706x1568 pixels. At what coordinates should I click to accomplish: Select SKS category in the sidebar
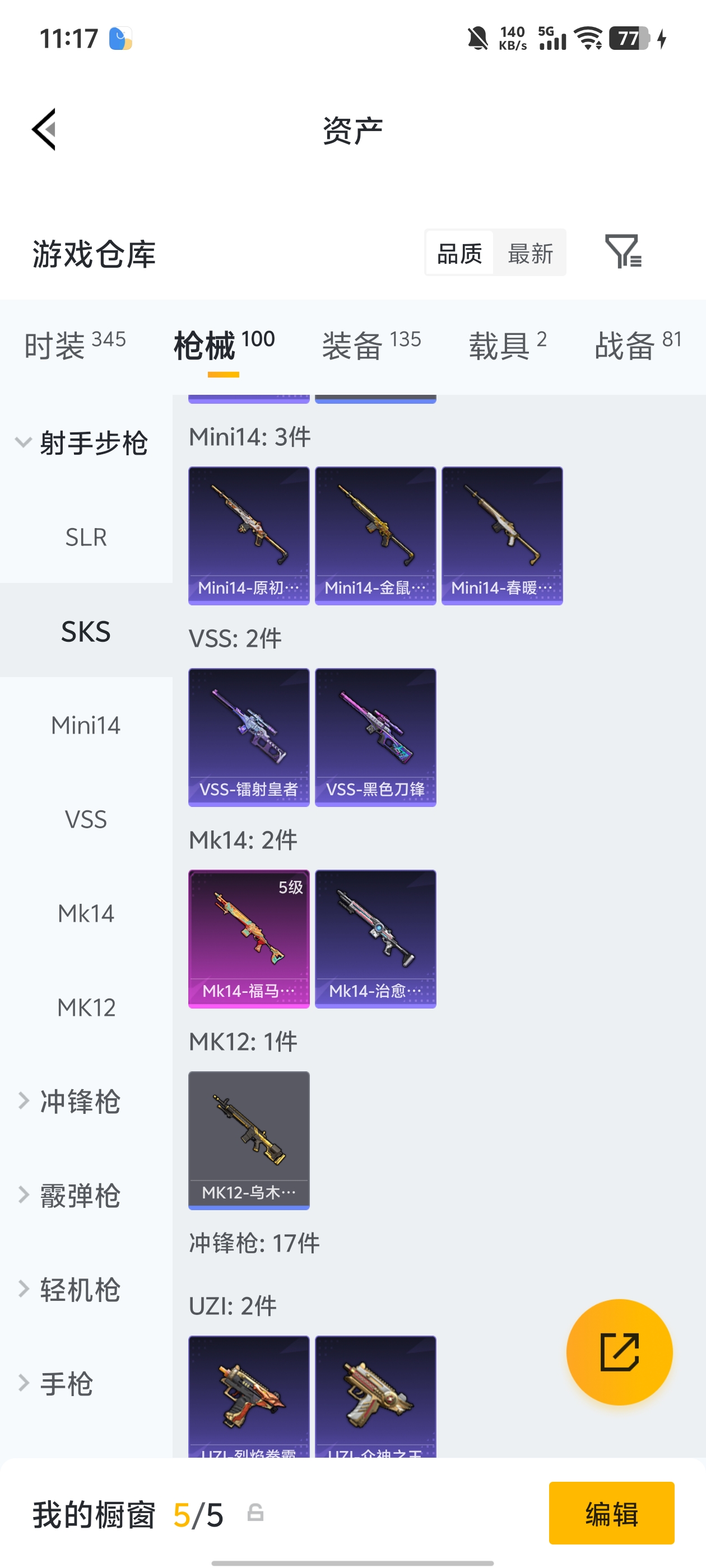pyautogui.click(x=85, y=632)
